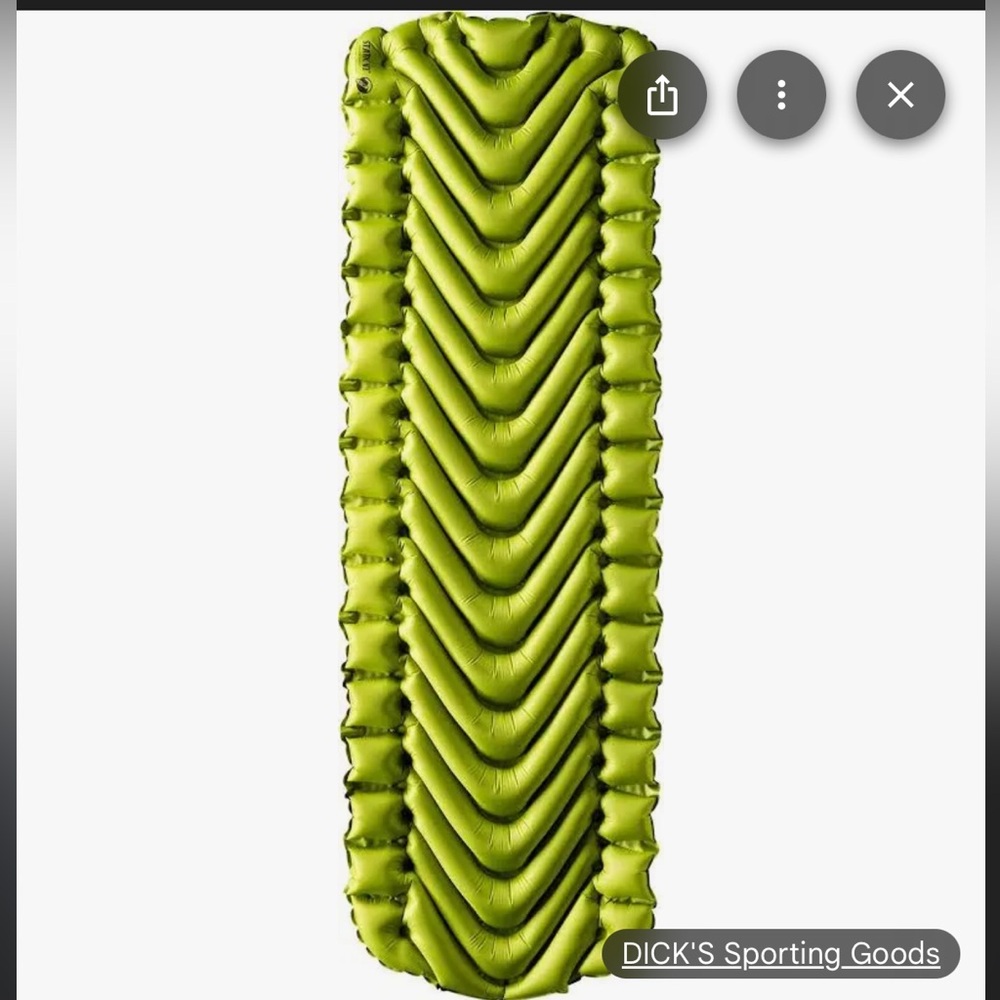Close the image viewer

click(x=900, y=95)
